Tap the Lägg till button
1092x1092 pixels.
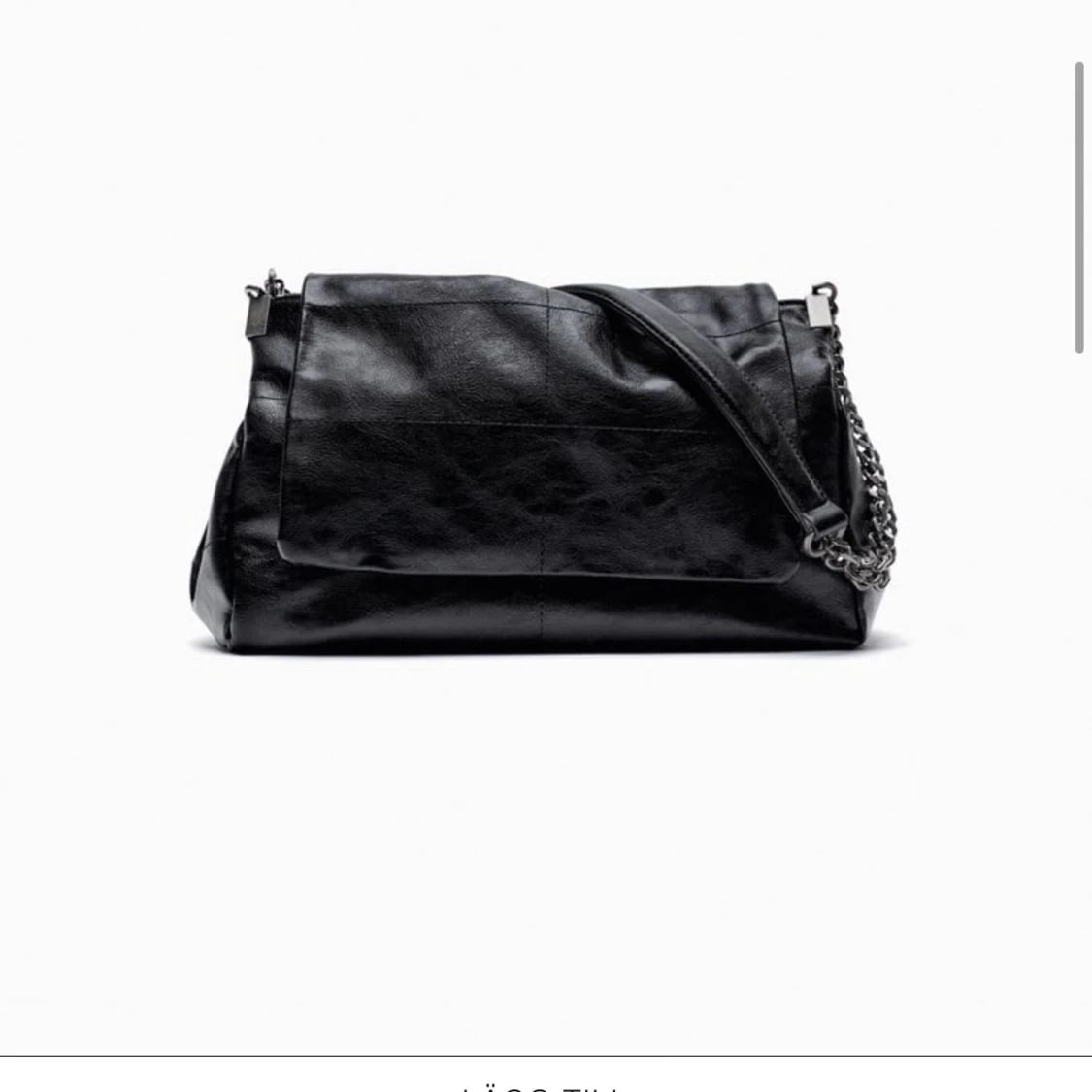point(544,1083)
